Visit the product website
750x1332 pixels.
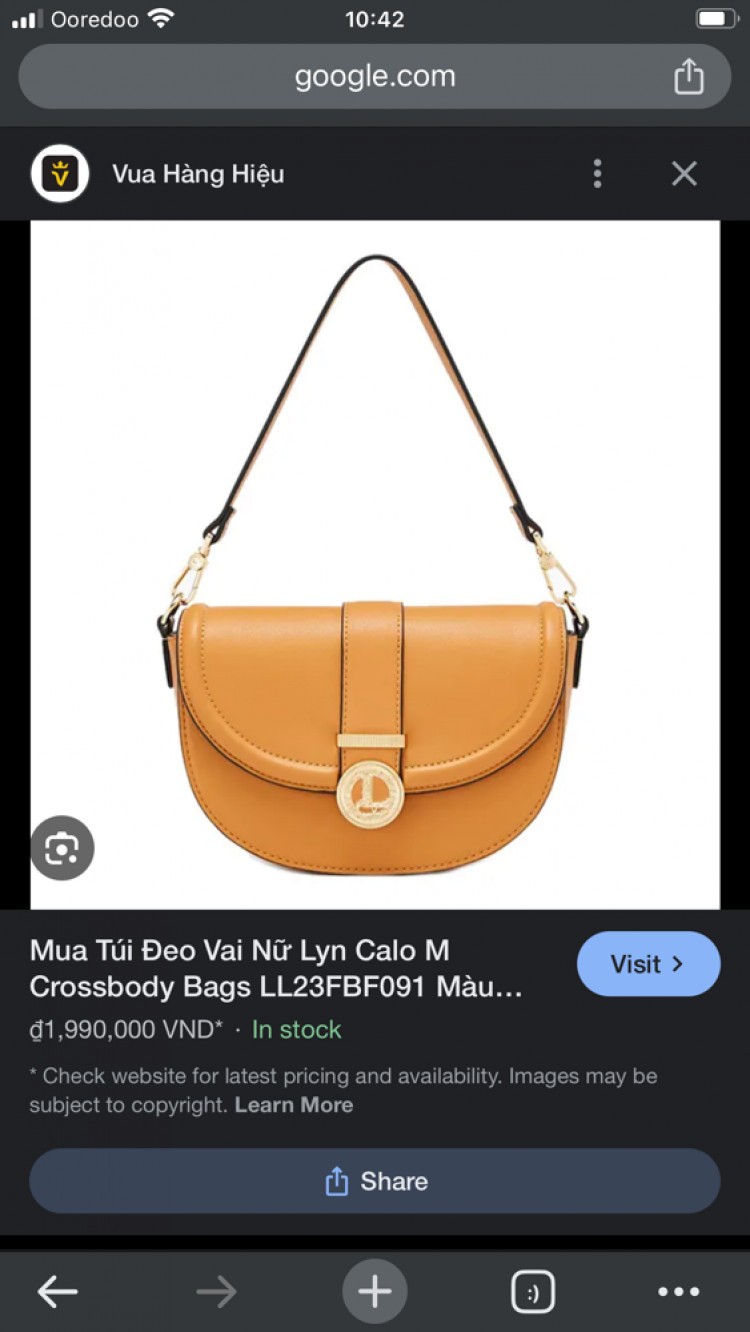pos(648,964)
